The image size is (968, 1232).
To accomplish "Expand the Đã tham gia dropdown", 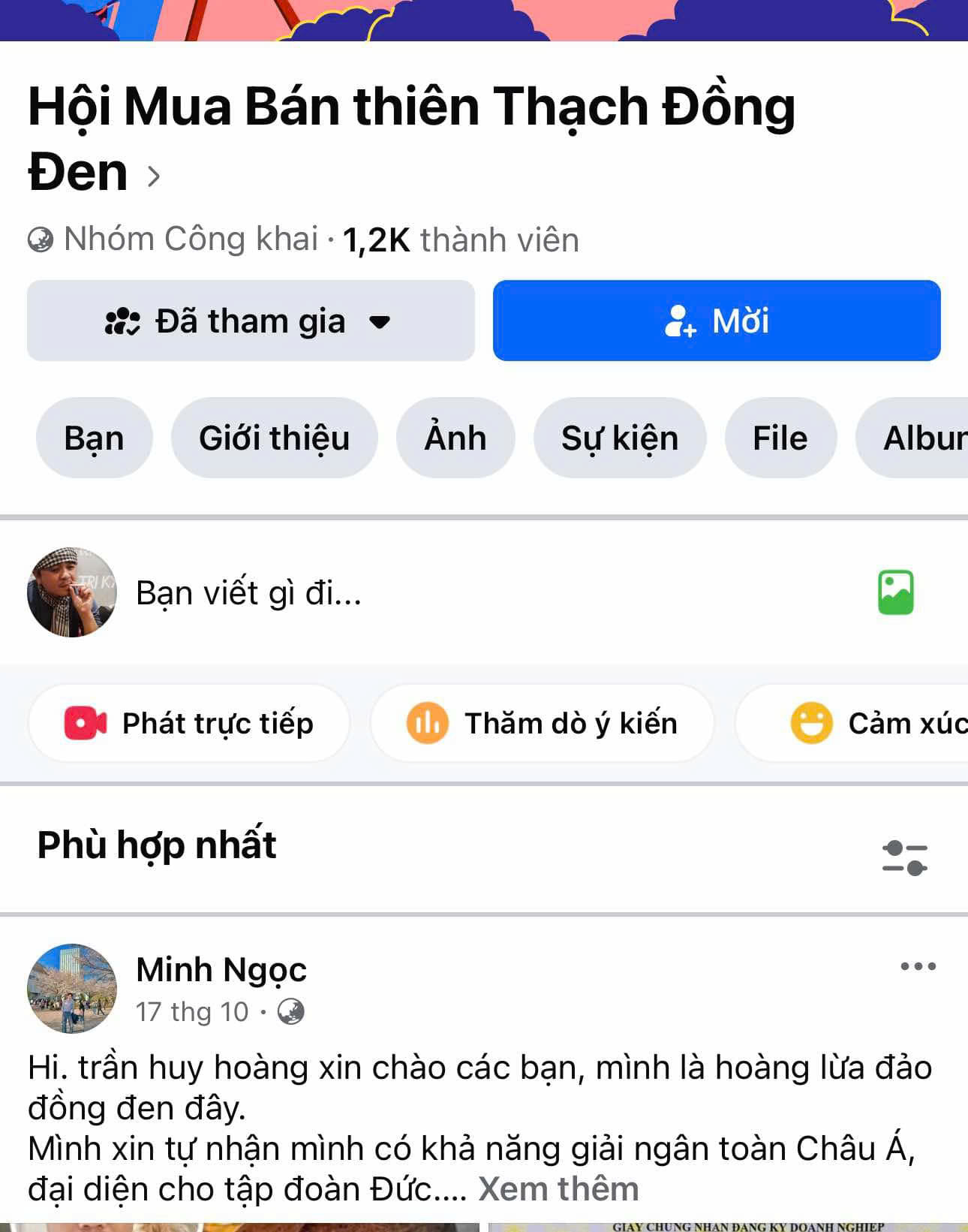I will coord(250,321).
